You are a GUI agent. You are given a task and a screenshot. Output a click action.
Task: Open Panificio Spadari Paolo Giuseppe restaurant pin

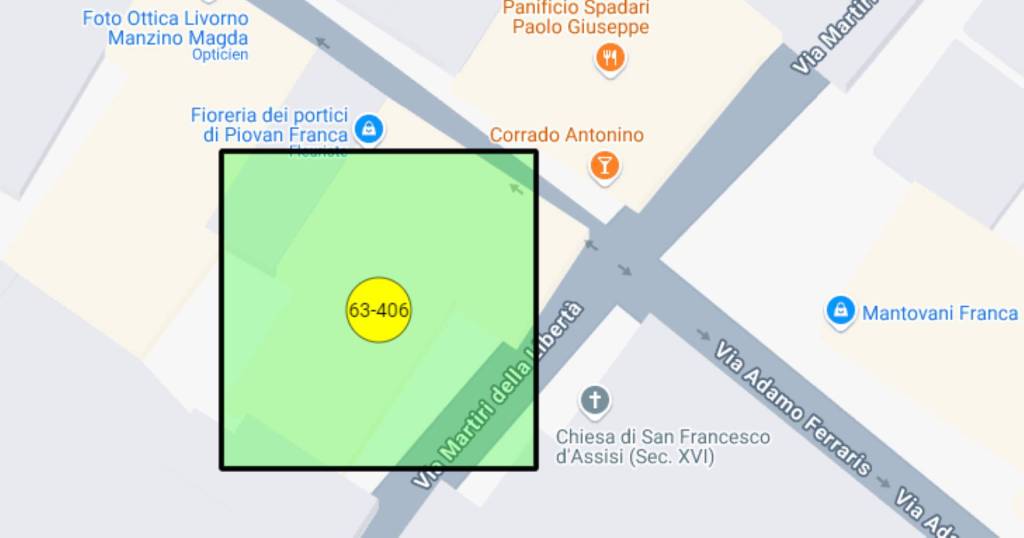point(610,58)
